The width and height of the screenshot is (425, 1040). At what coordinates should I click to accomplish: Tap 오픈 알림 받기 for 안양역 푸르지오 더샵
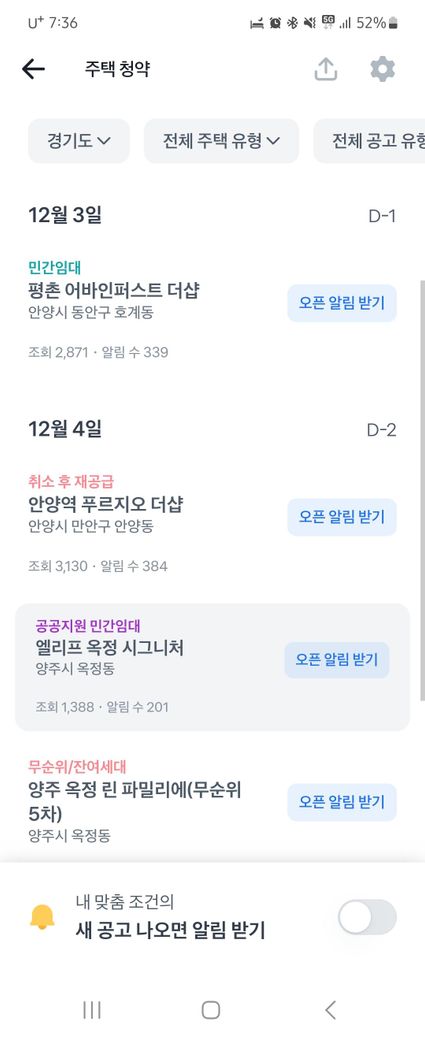pyautogui.click(x=341, y=517)
